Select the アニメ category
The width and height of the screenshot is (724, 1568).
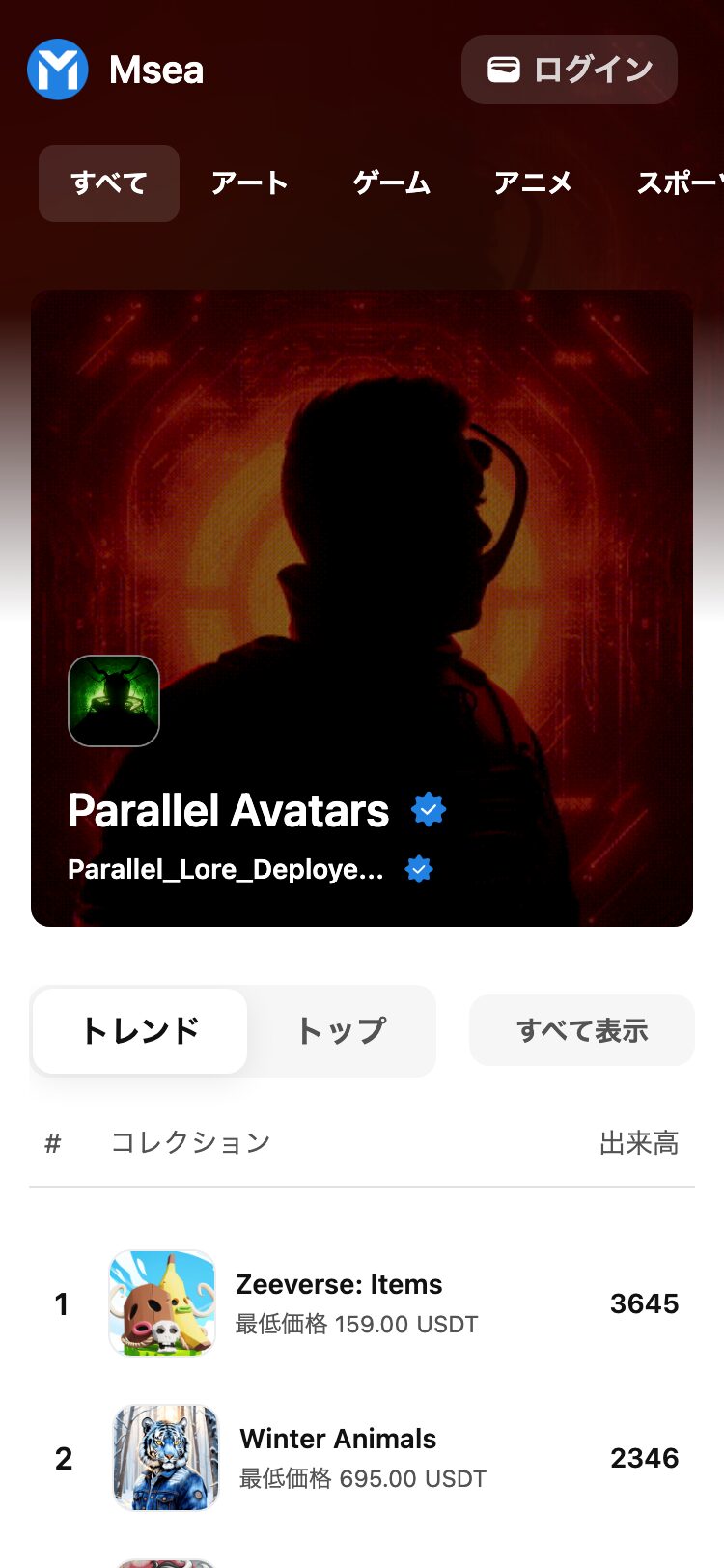533,182
